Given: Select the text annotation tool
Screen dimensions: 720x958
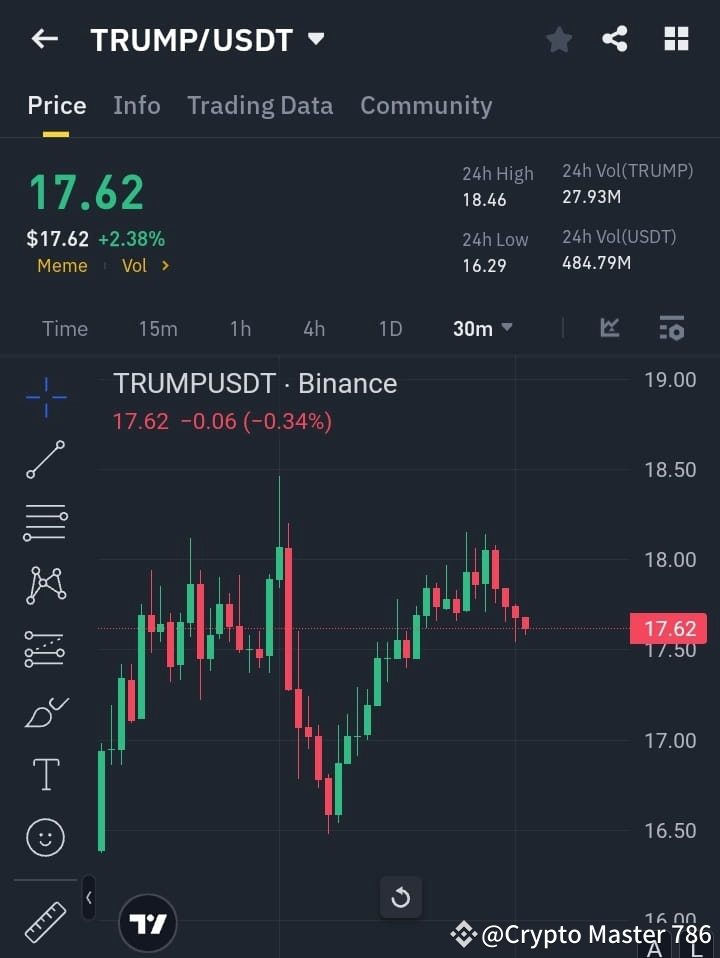Looking at the screenshot, I should tap(45, 773).
